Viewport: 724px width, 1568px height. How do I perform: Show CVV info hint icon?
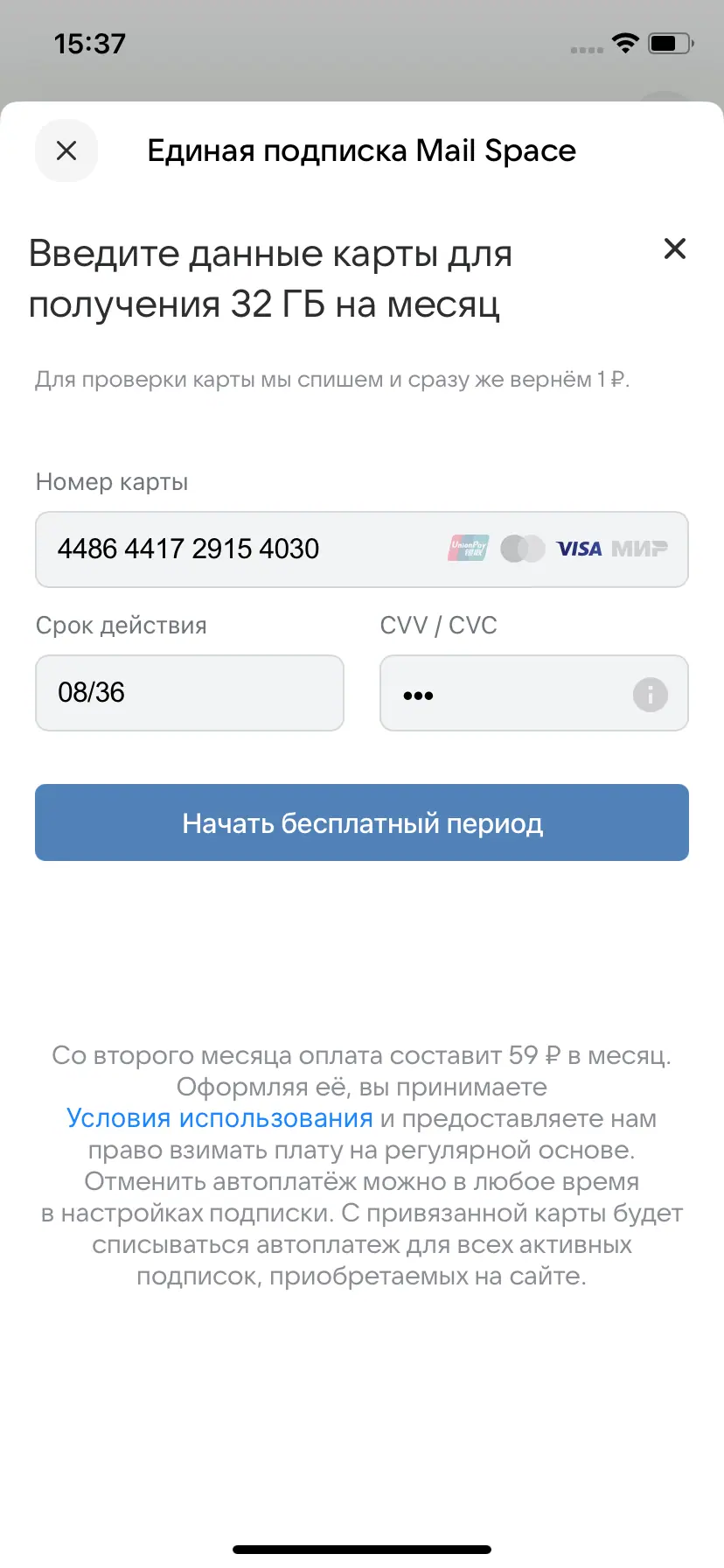(650, 695)
